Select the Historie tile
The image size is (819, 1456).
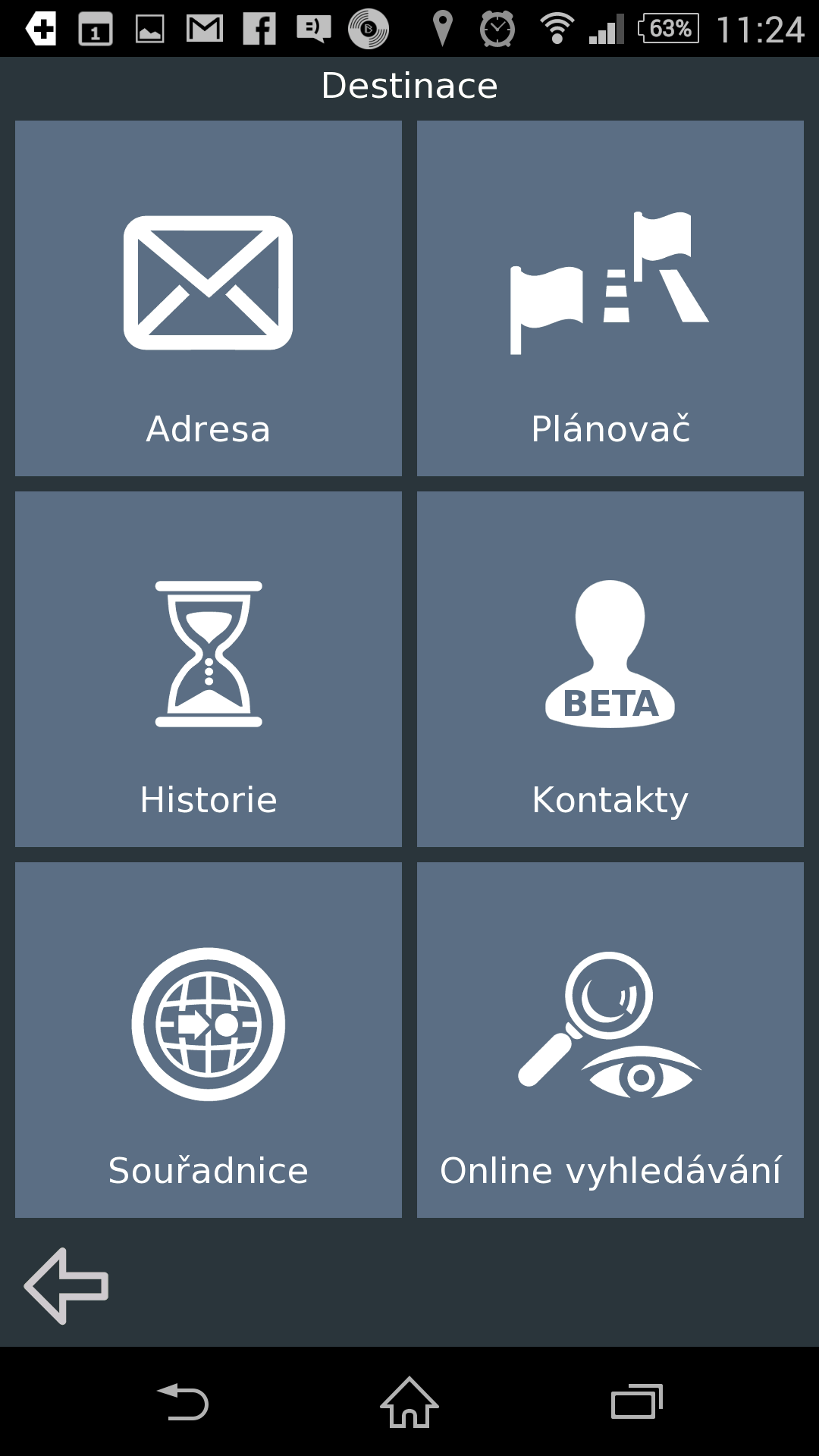tap(209, 669)
